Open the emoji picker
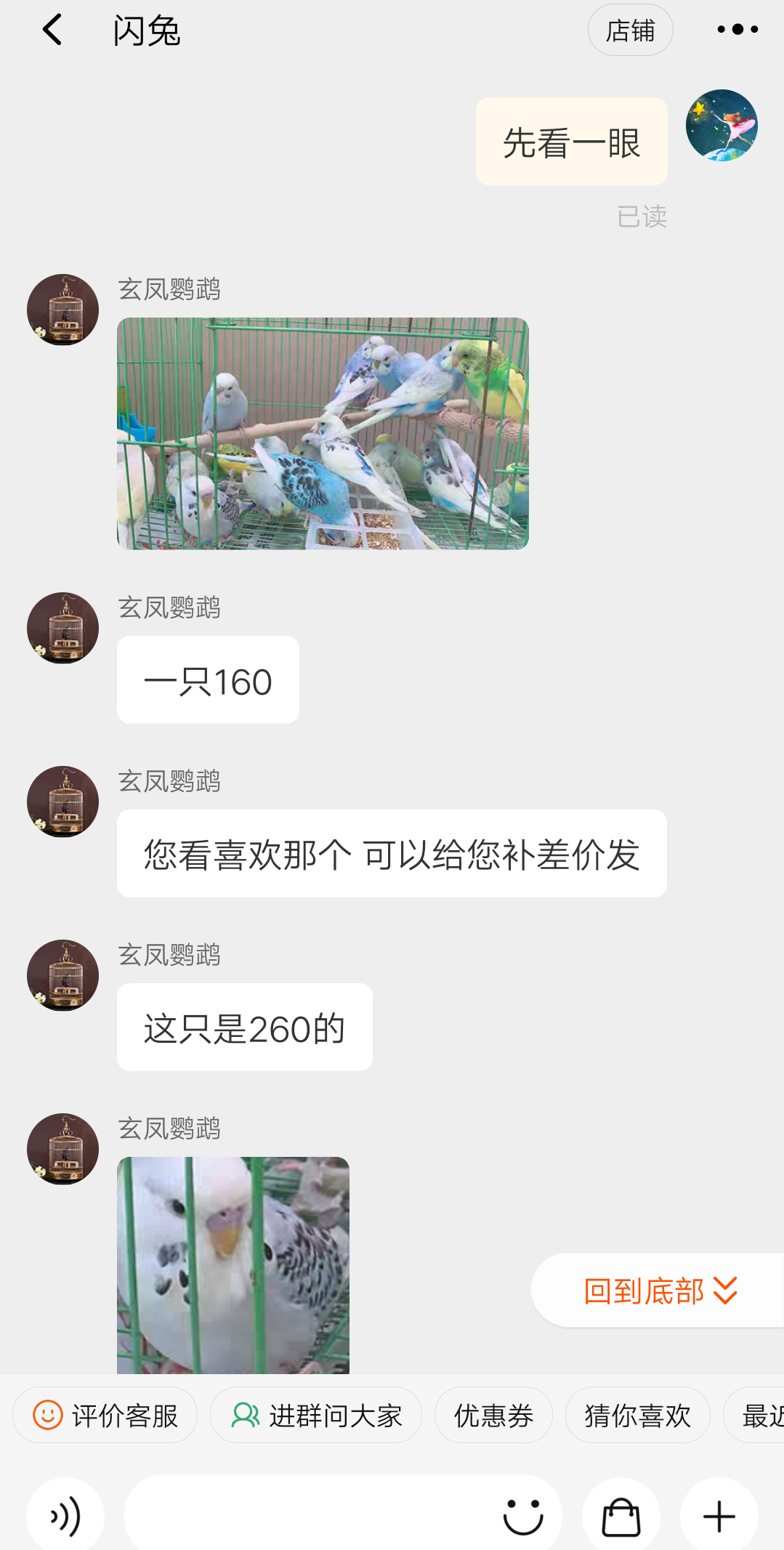This screenshot has width=784, height=1550. (523, 1516)
